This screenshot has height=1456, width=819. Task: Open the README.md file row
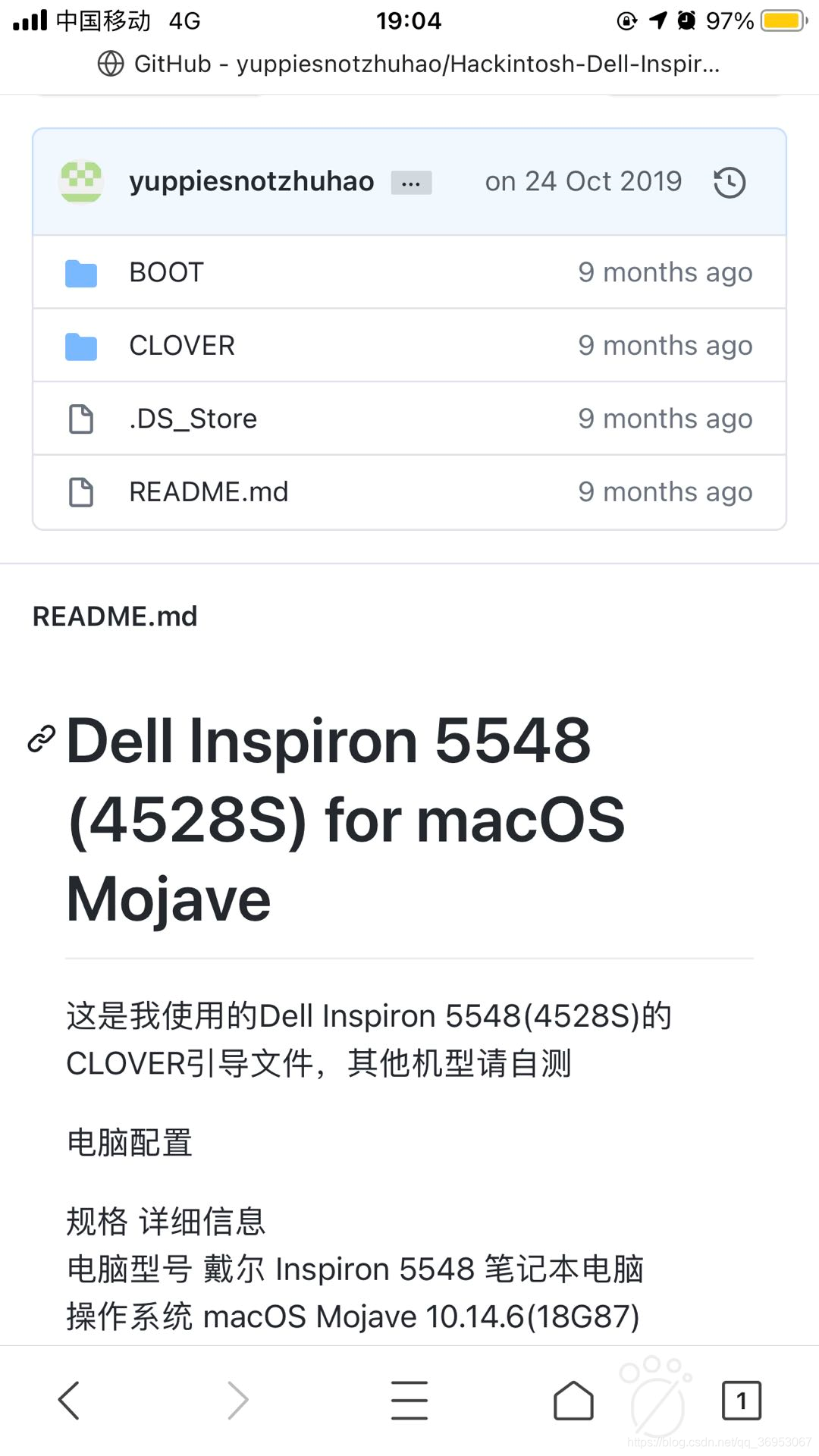coord(209,492)
